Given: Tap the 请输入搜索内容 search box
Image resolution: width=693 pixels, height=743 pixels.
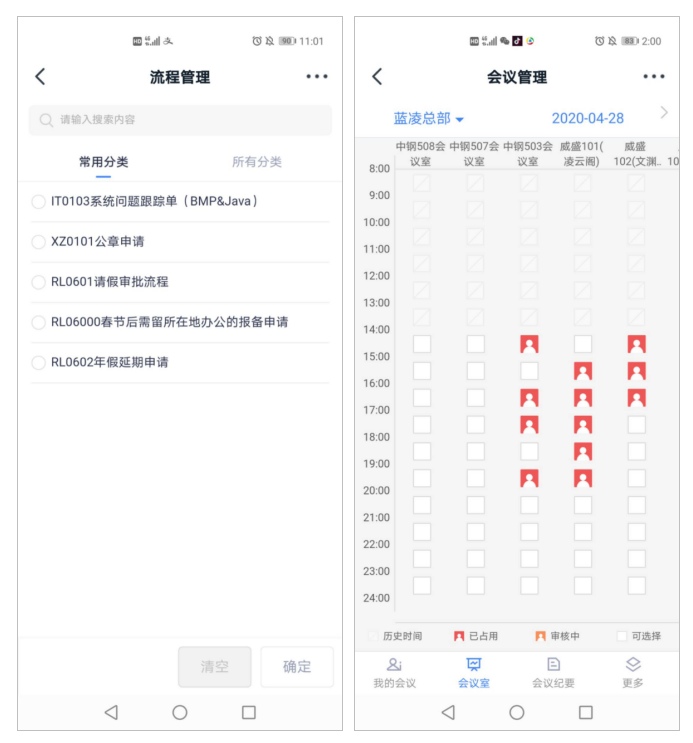Looking at the screenshot, I should click(180, 120).
